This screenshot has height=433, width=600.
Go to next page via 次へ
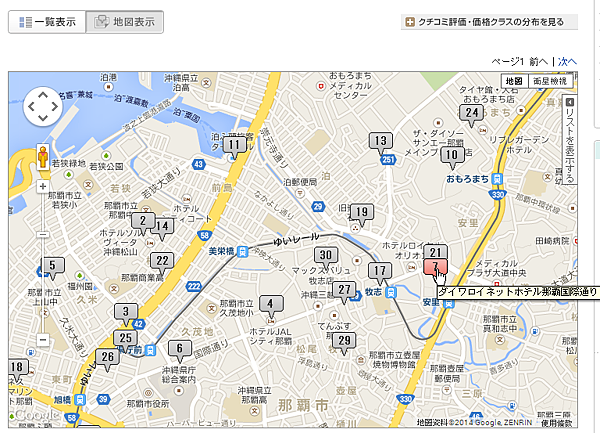(x=567, y=62)
